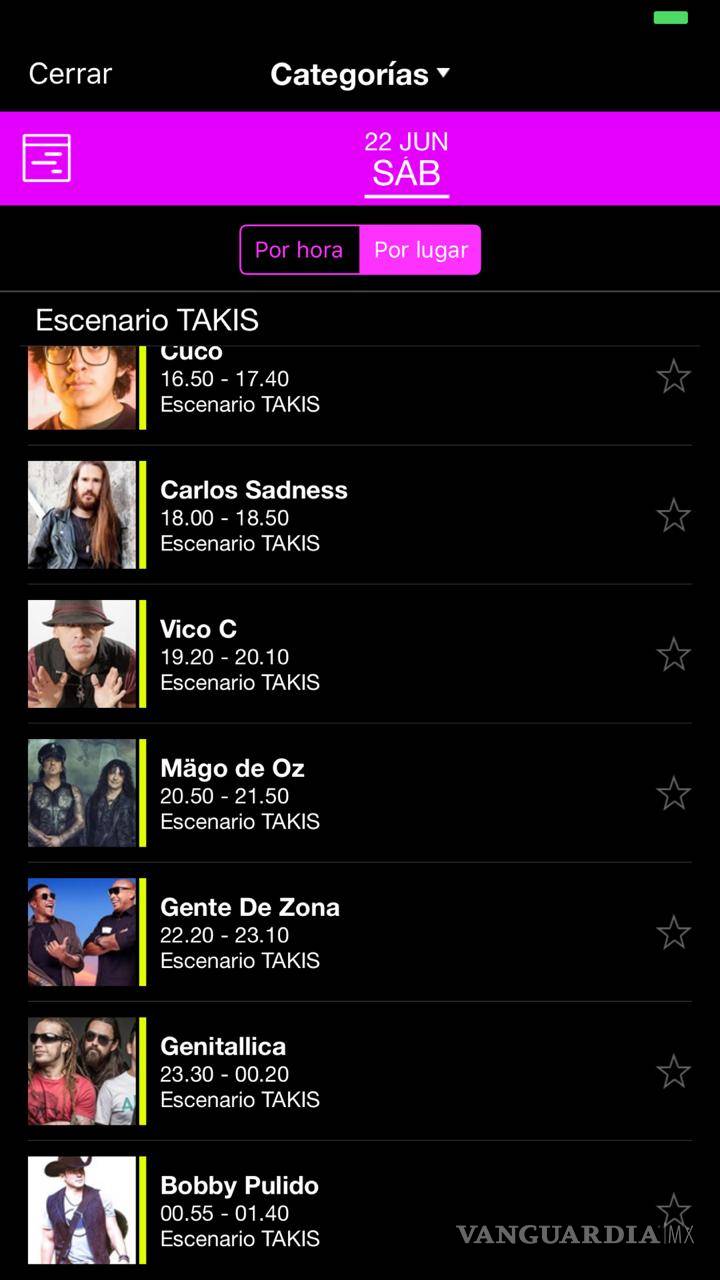Image resolution: width=720 pixels, height=1280 pixels.
Task: Open the Categorías dropdown
Action: coord(360,73)
